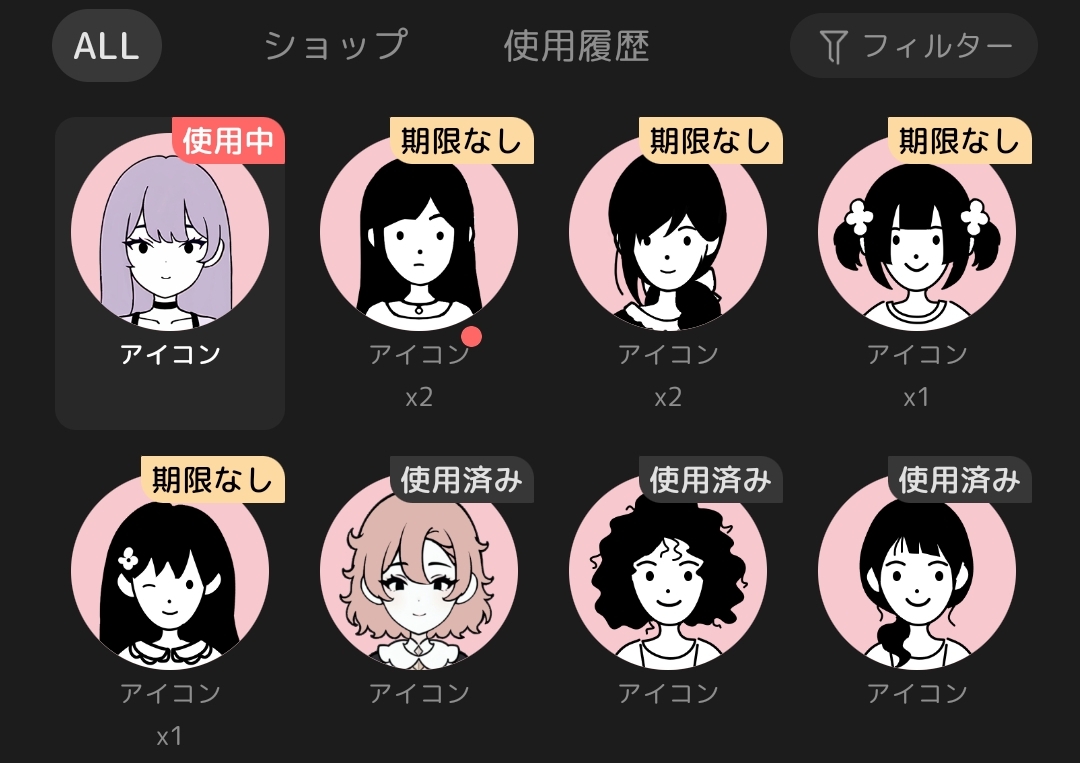Open the 使用履歴 tab
This screenshot has width=1080, height=763.
point(577,46)
